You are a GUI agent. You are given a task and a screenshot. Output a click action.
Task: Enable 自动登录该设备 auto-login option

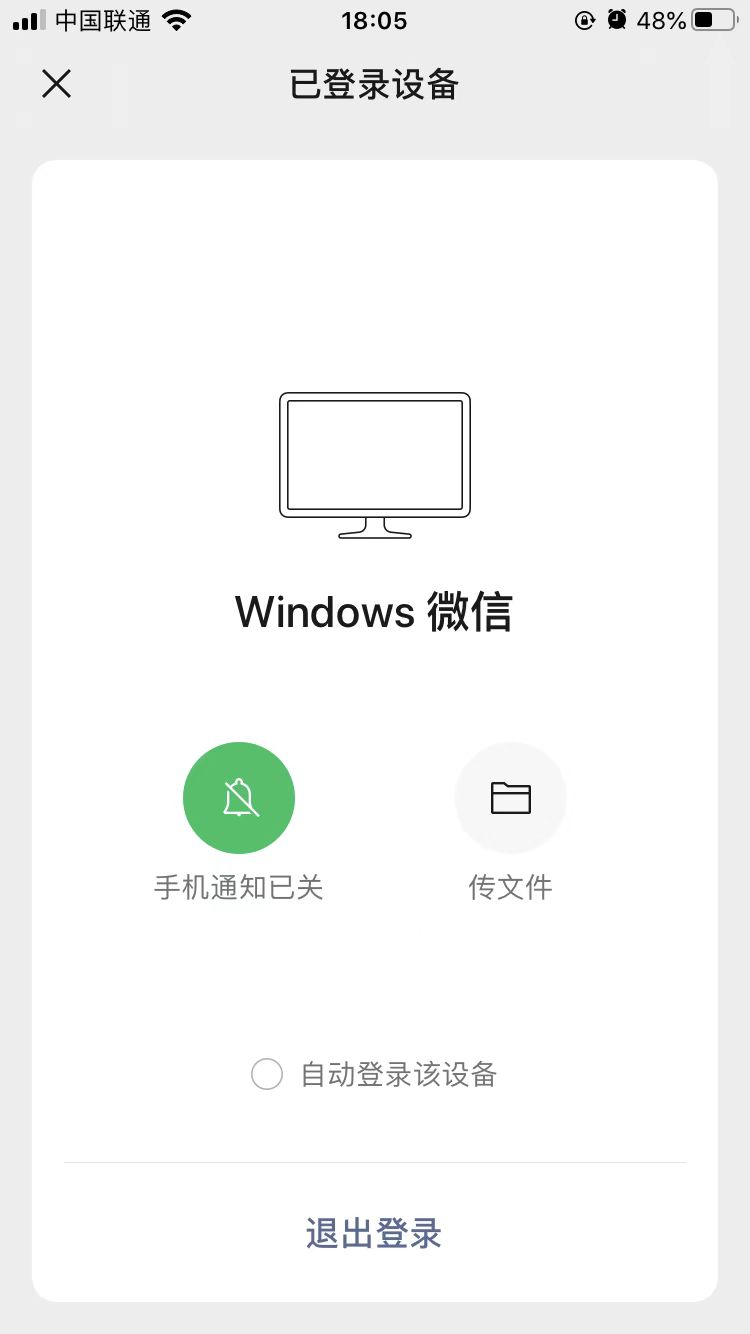coord(267,1074)
